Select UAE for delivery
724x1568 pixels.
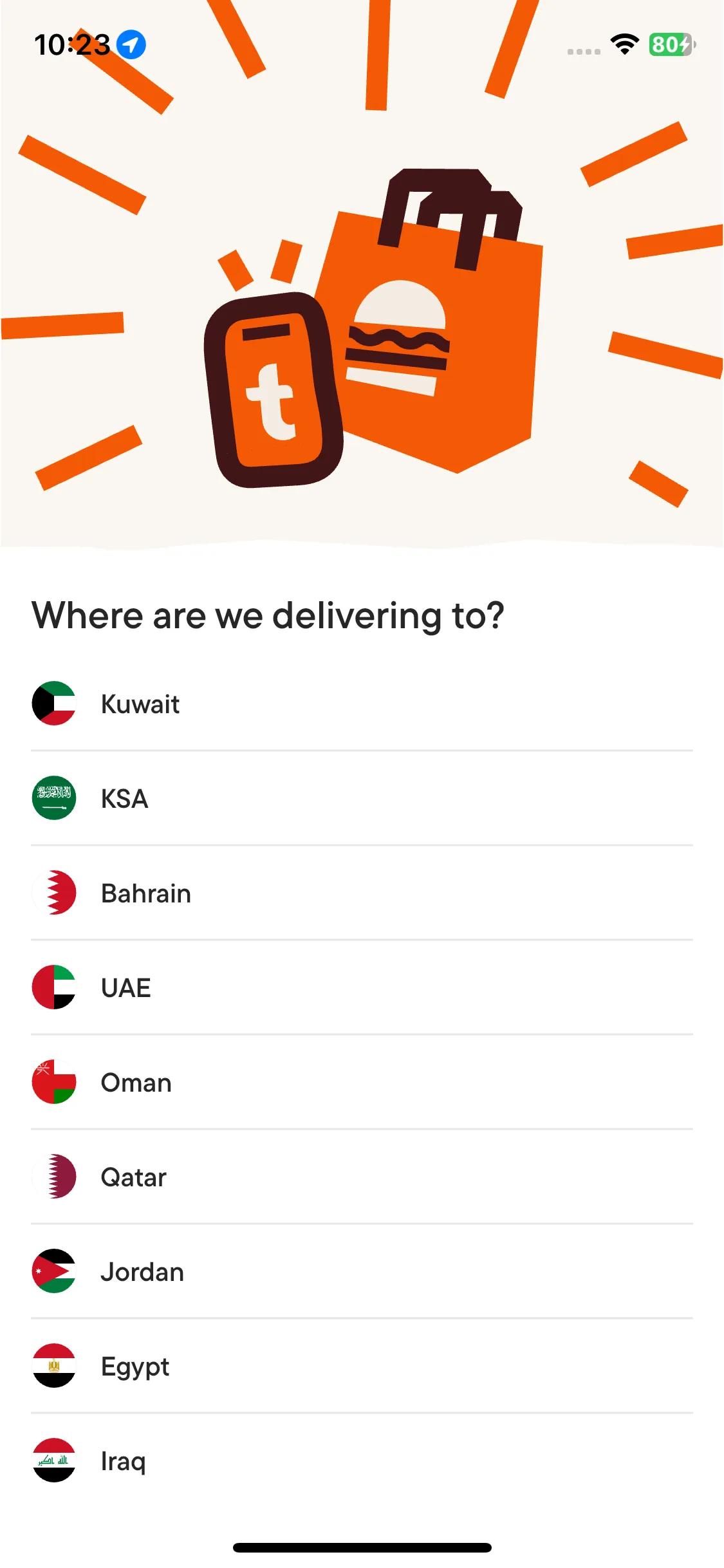coord(362,987)
